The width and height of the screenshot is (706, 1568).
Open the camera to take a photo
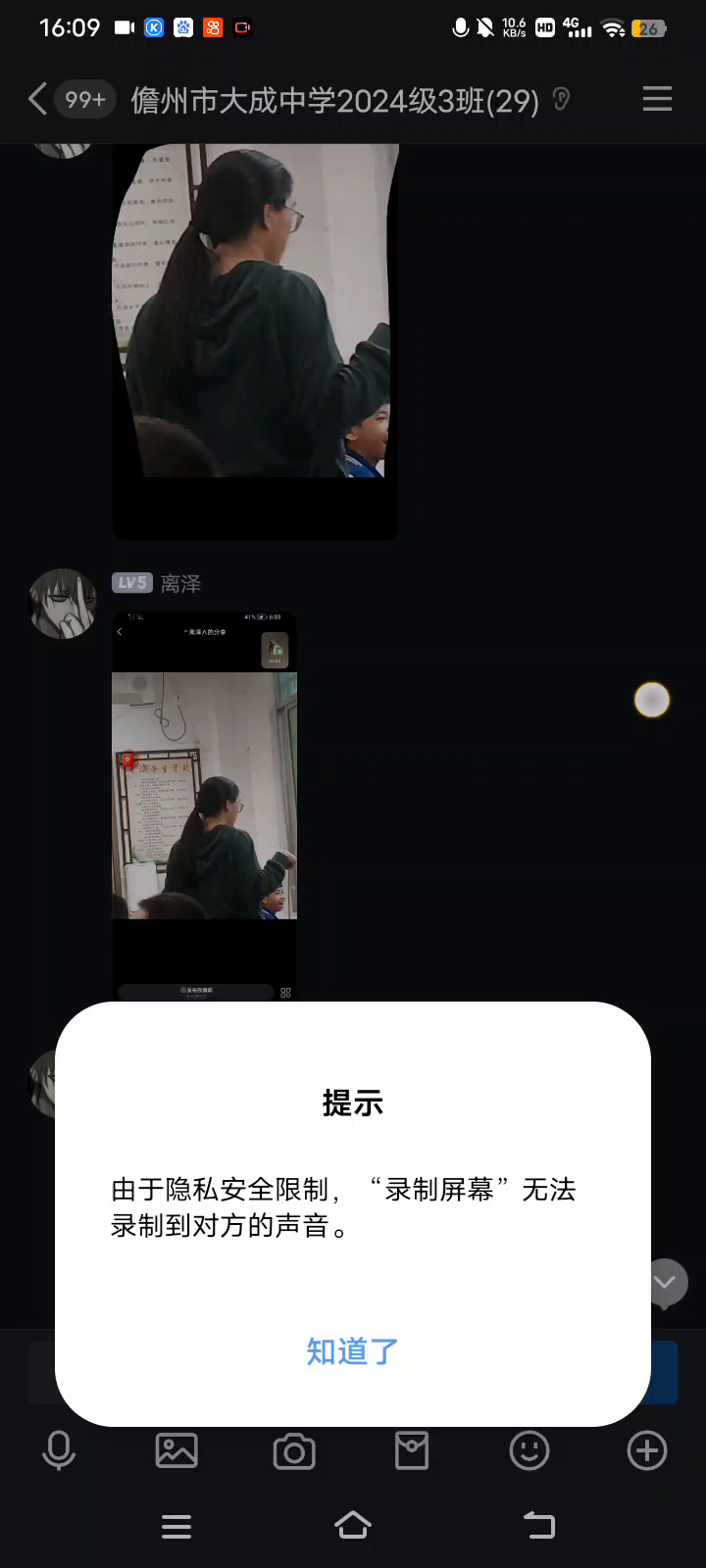(x=294, y=1451)
